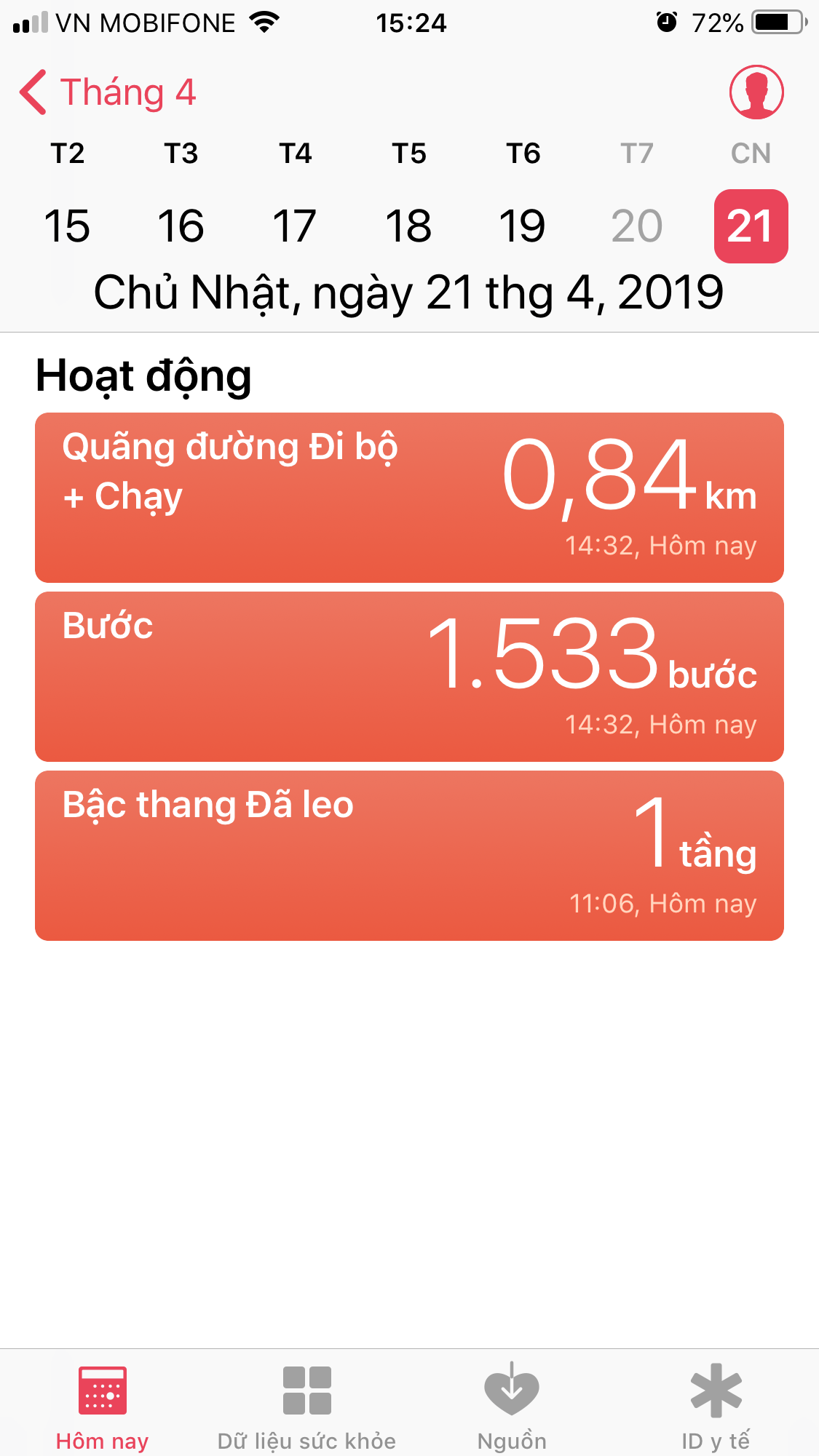Open Quãng đường Đi bộ + Chạy card
This screenshot has width=819, height=1456.
[409, 498]
